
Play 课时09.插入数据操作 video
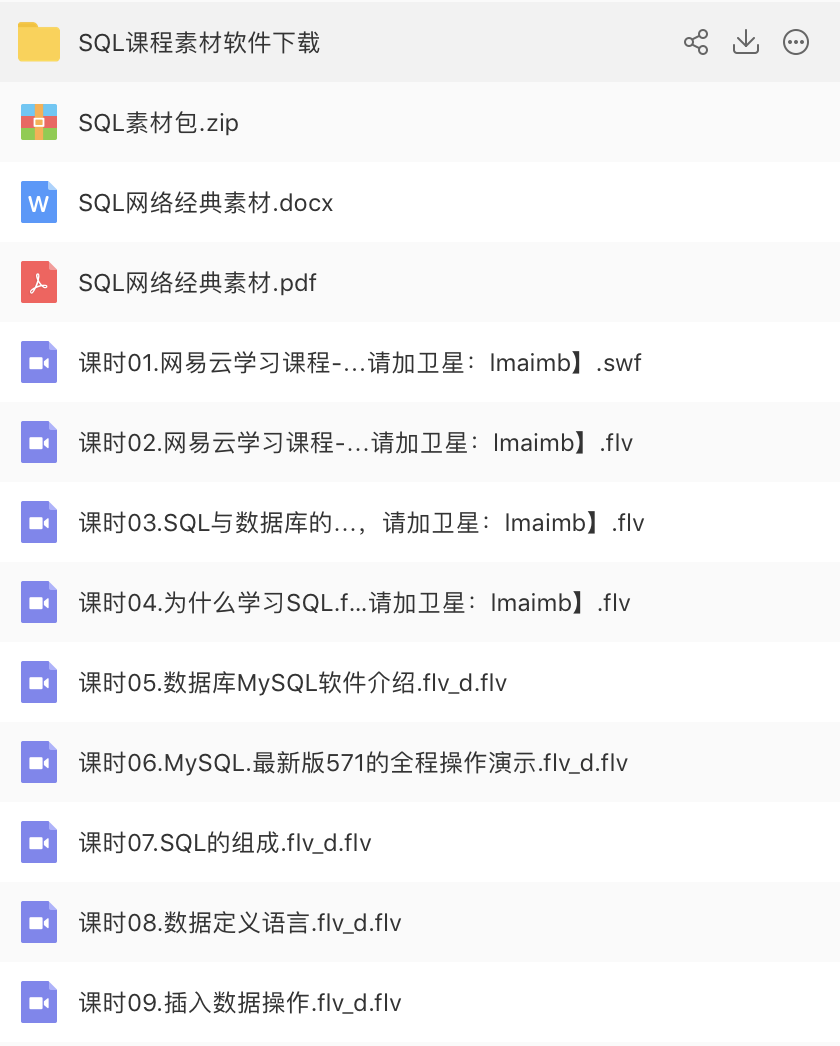(x=240, y=1003)
